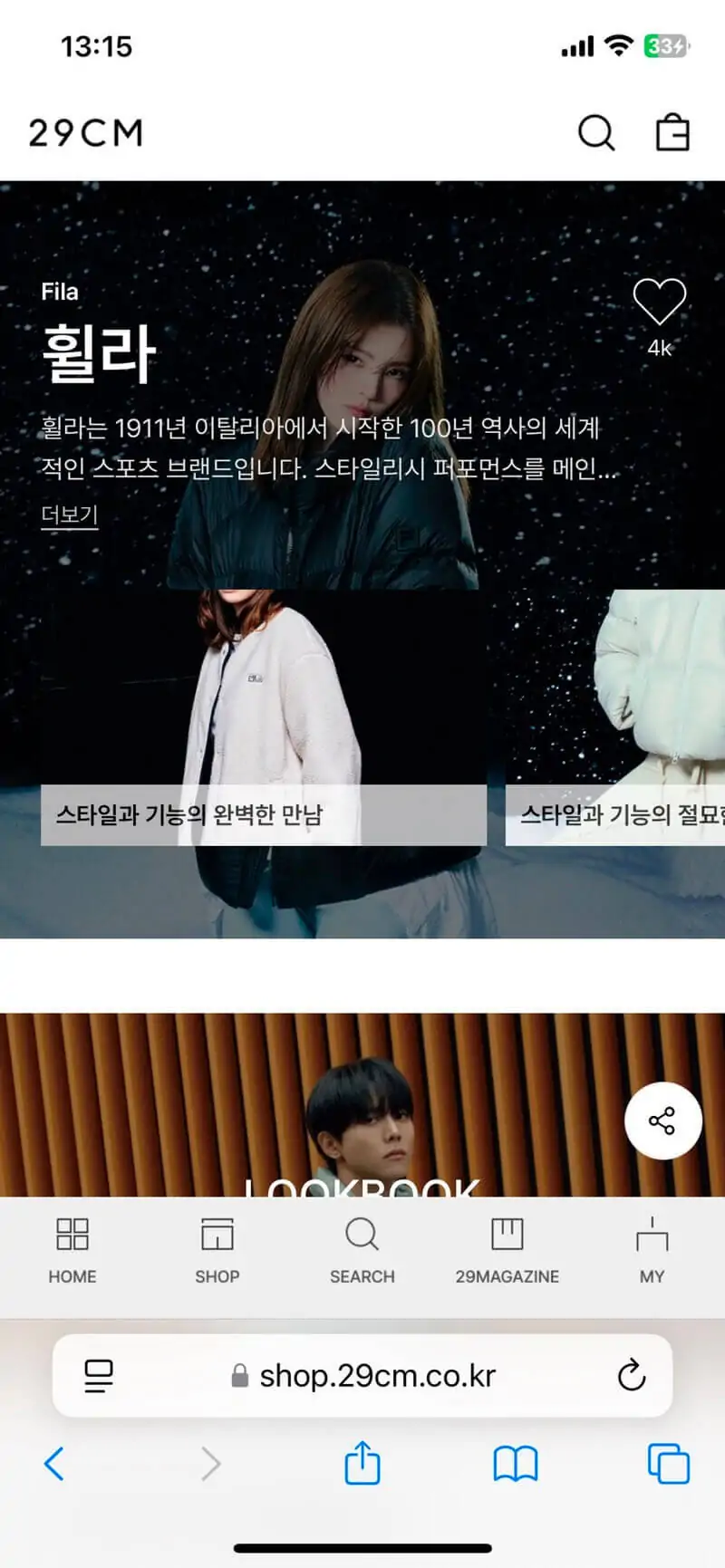Go back in Safari
The width and height of the screenshot is (725, 1568).
point(54,1464)
